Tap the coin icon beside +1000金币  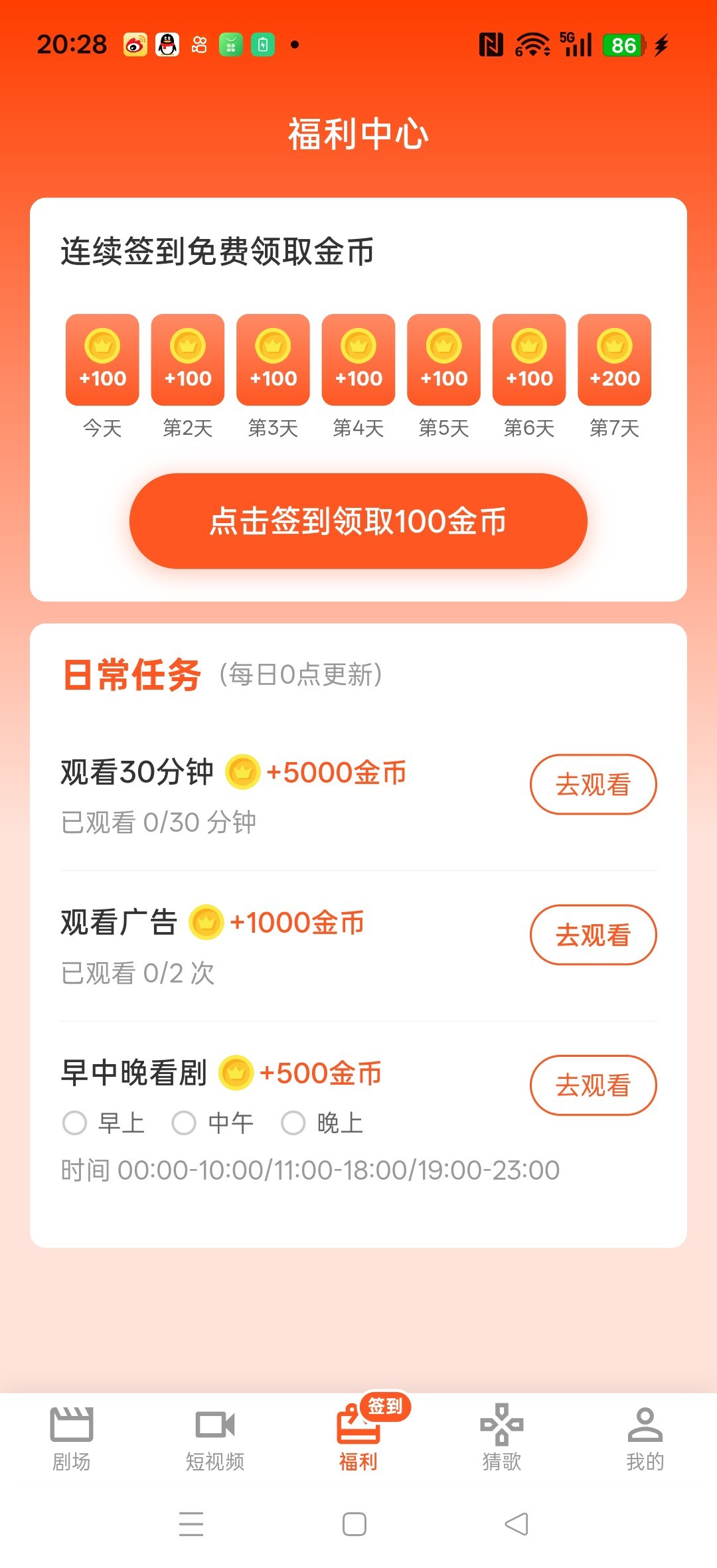[x=206, y=923]
